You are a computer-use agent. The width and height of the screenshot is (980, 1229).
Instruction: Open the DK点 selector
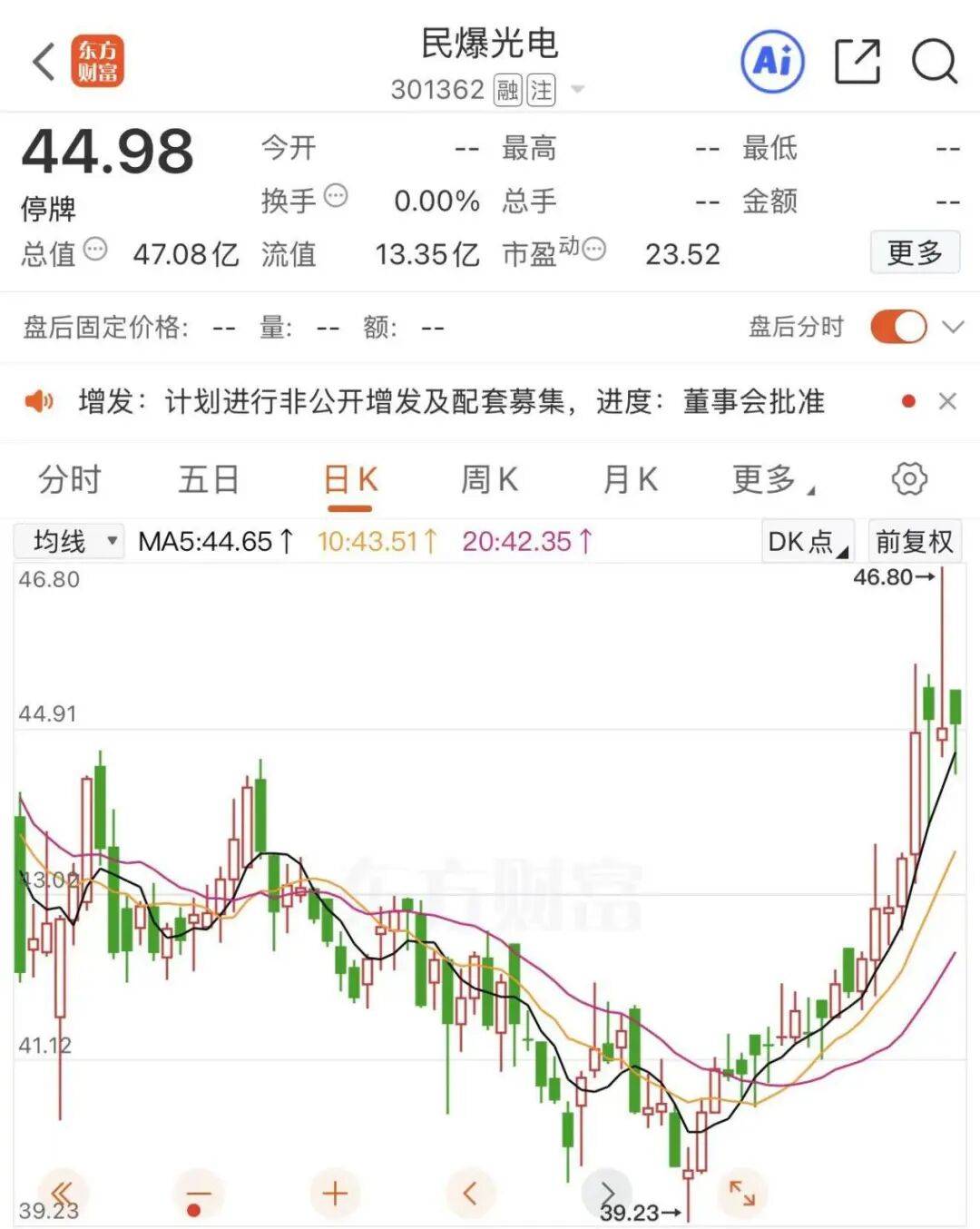click(x=807, y=542)
